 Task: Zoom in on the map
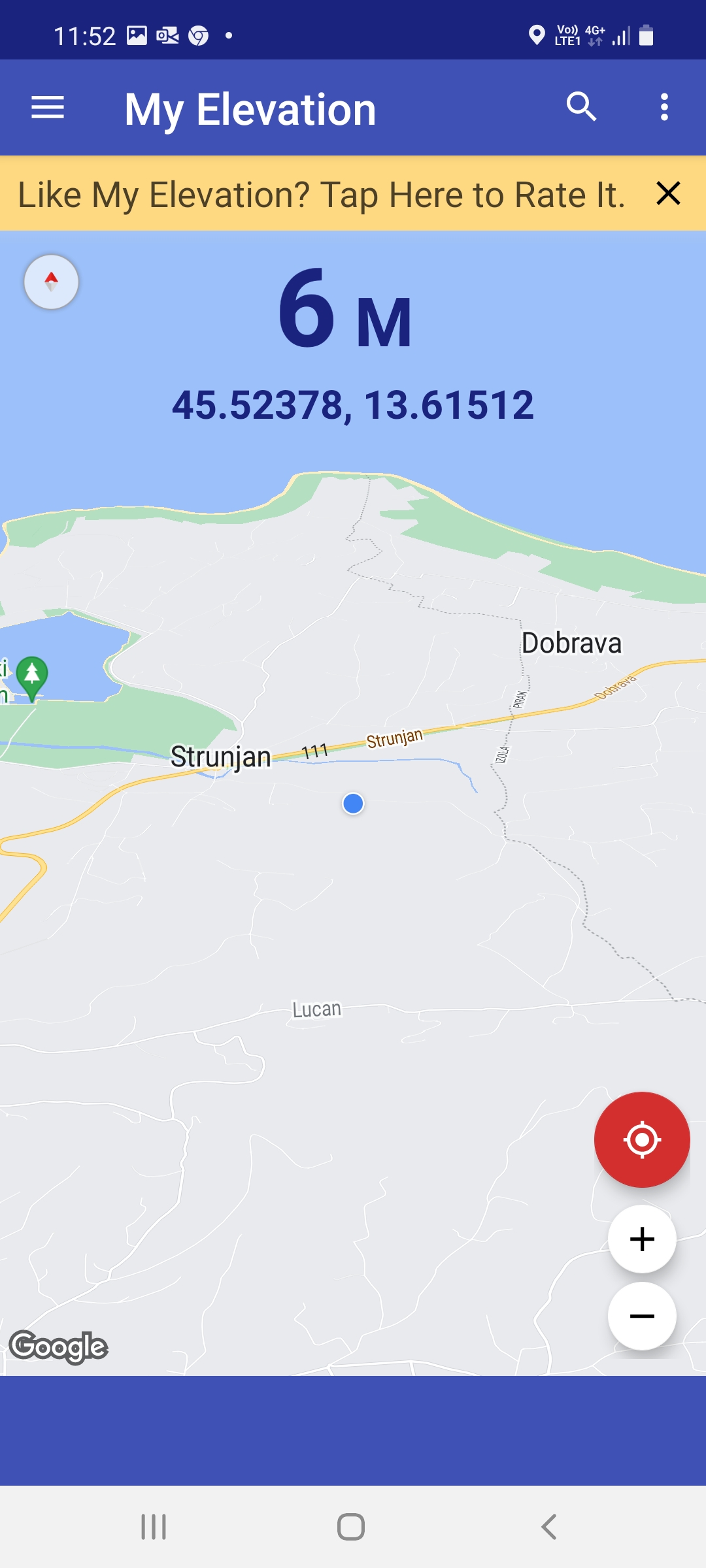tap(641, 1239)
